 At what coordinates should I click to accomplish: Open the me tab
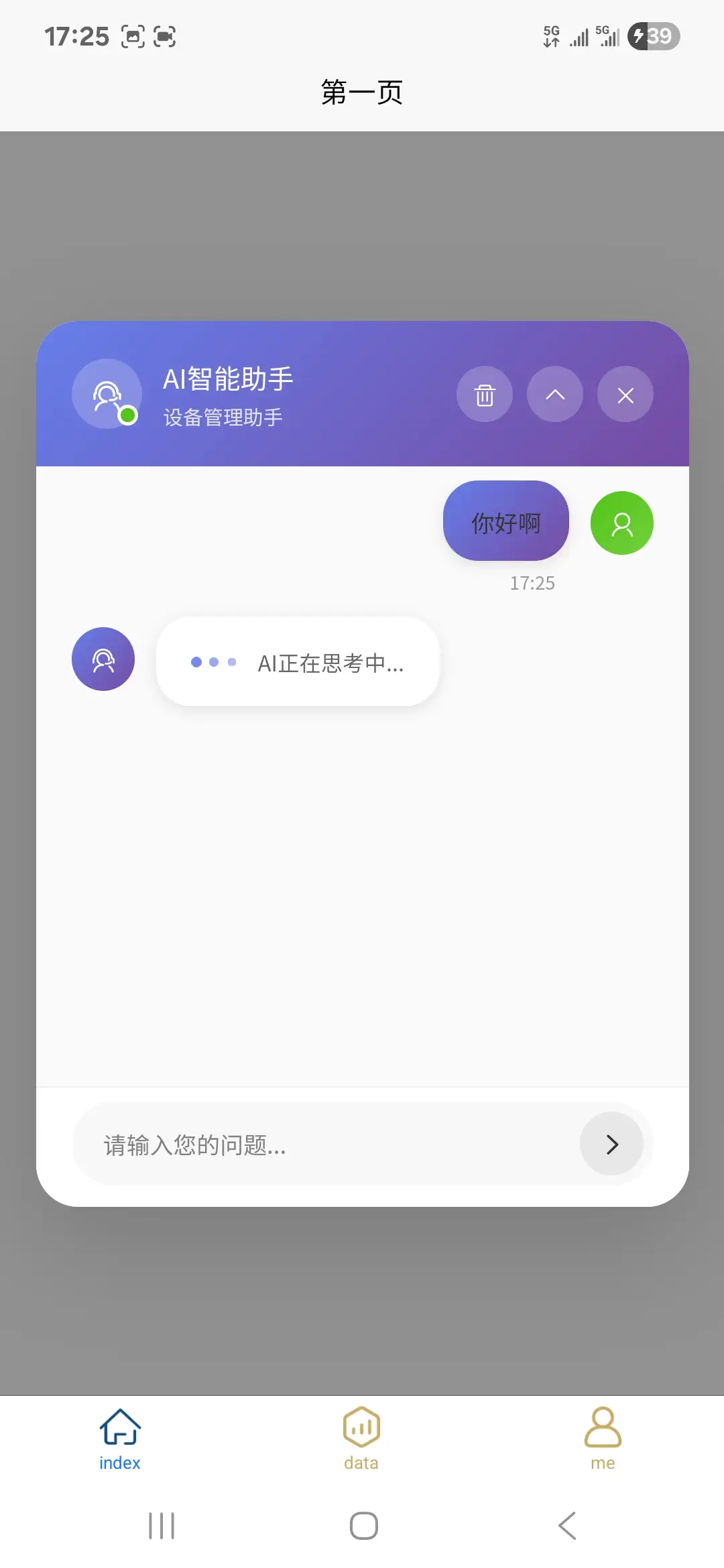603,1439
